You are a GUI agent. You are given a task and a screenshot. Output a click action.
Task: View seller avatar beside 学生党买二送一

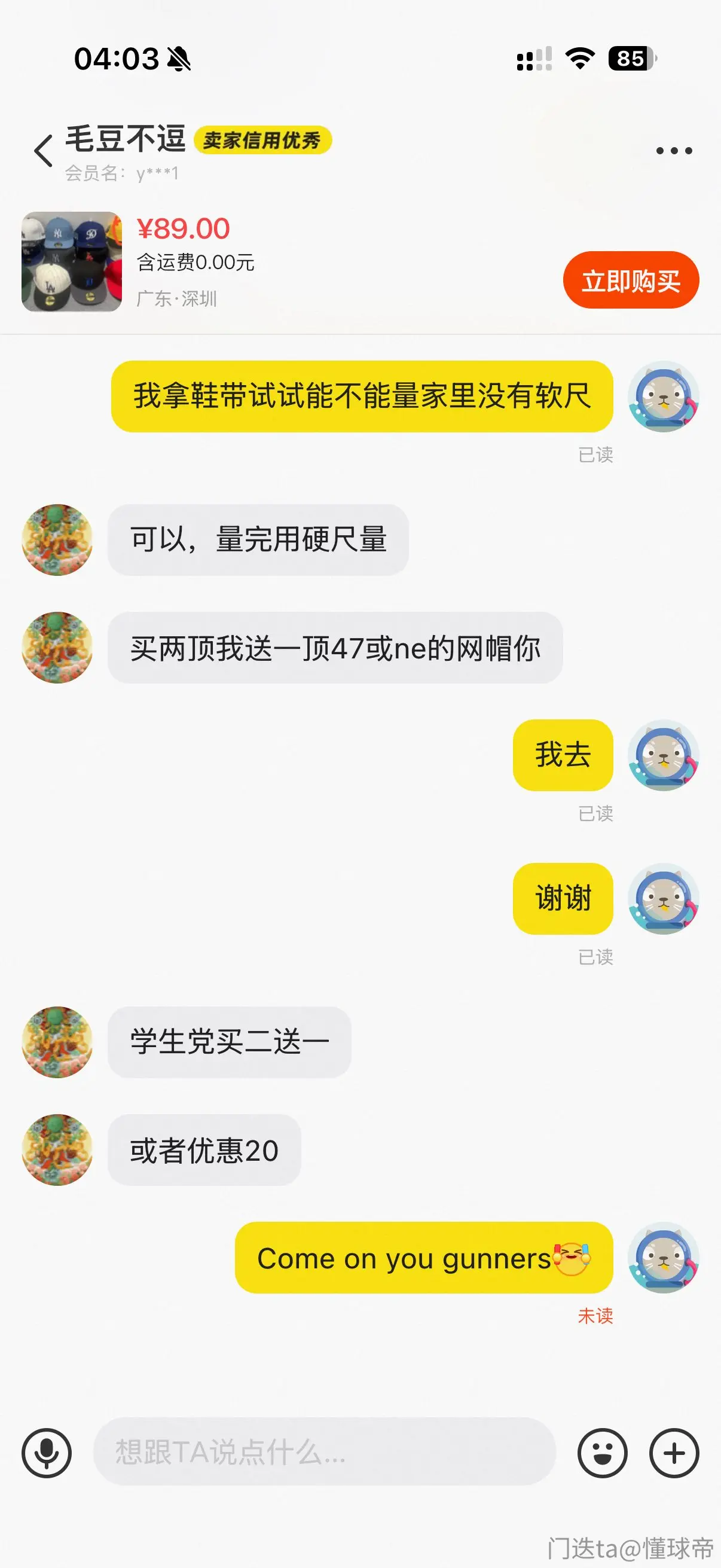tap(57, 1042)
